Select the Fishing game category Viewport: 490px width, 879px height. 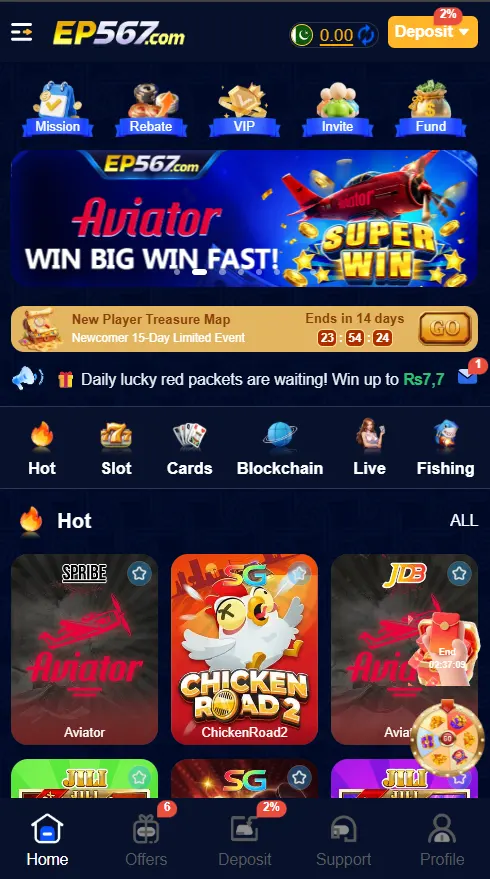pos(445,448)
